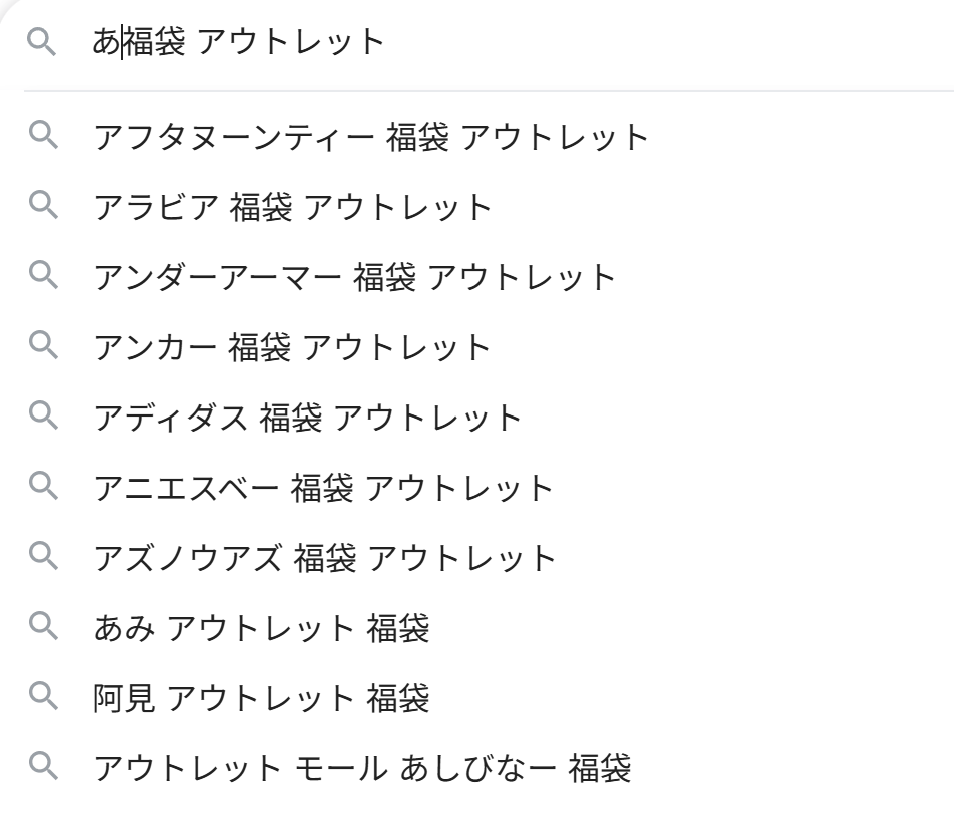
Task: Pick the アンカー 福袋 アウトレット suggestion
Action: click(x=291, y=347)
